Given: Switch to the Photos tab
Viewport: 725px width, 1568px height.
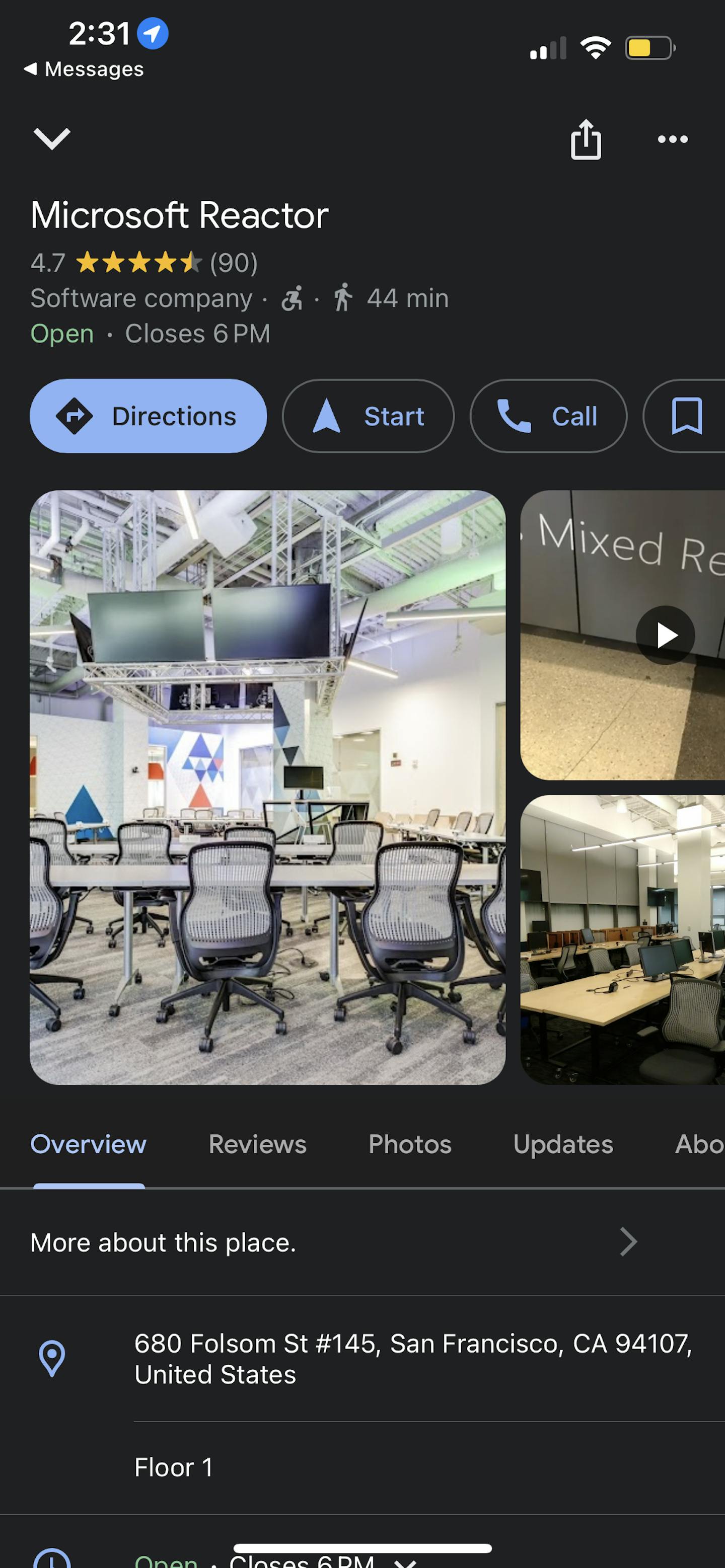Looking at the screenshot, I should tap(409, 1144).
